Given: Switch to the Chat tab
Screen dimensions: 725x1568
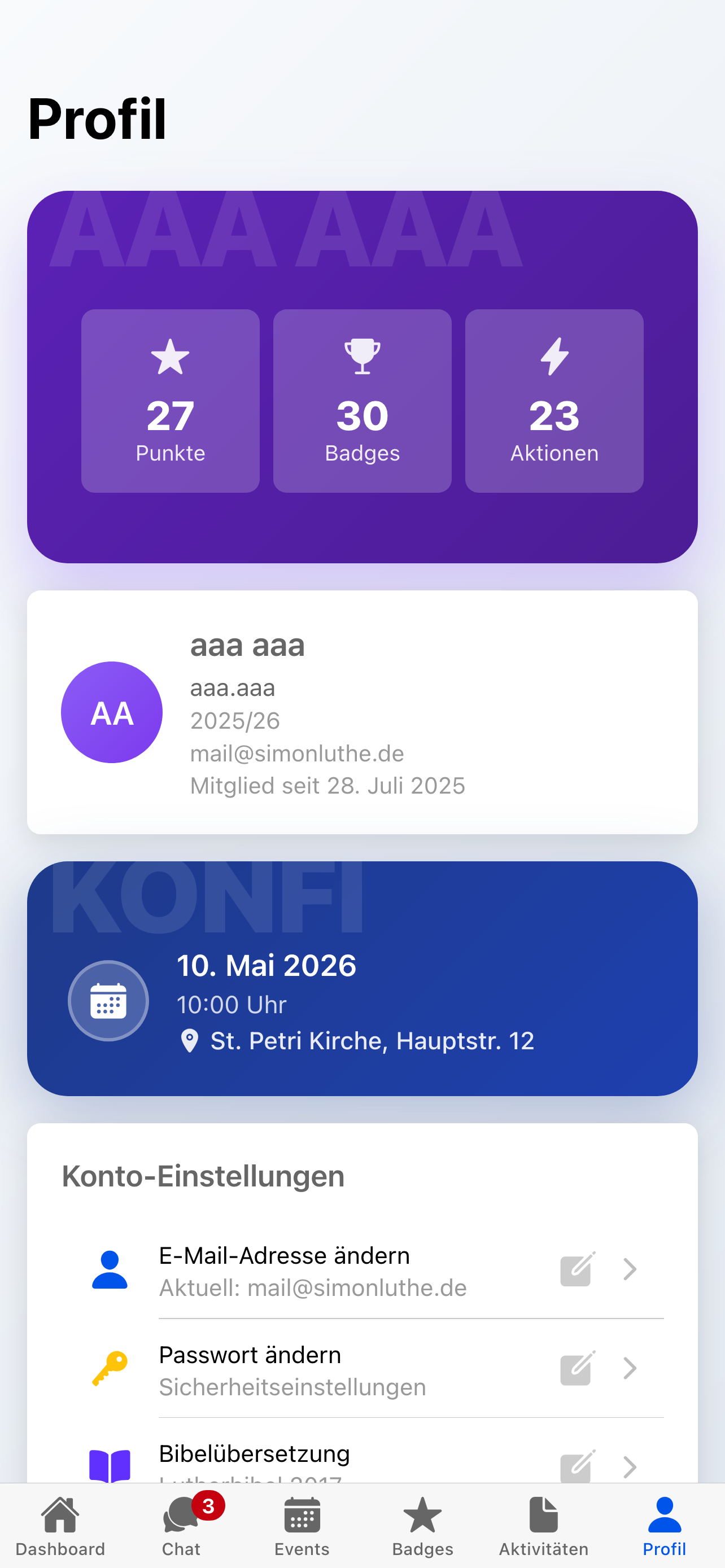Looking at the screenshot, I should pos(181,1526).
